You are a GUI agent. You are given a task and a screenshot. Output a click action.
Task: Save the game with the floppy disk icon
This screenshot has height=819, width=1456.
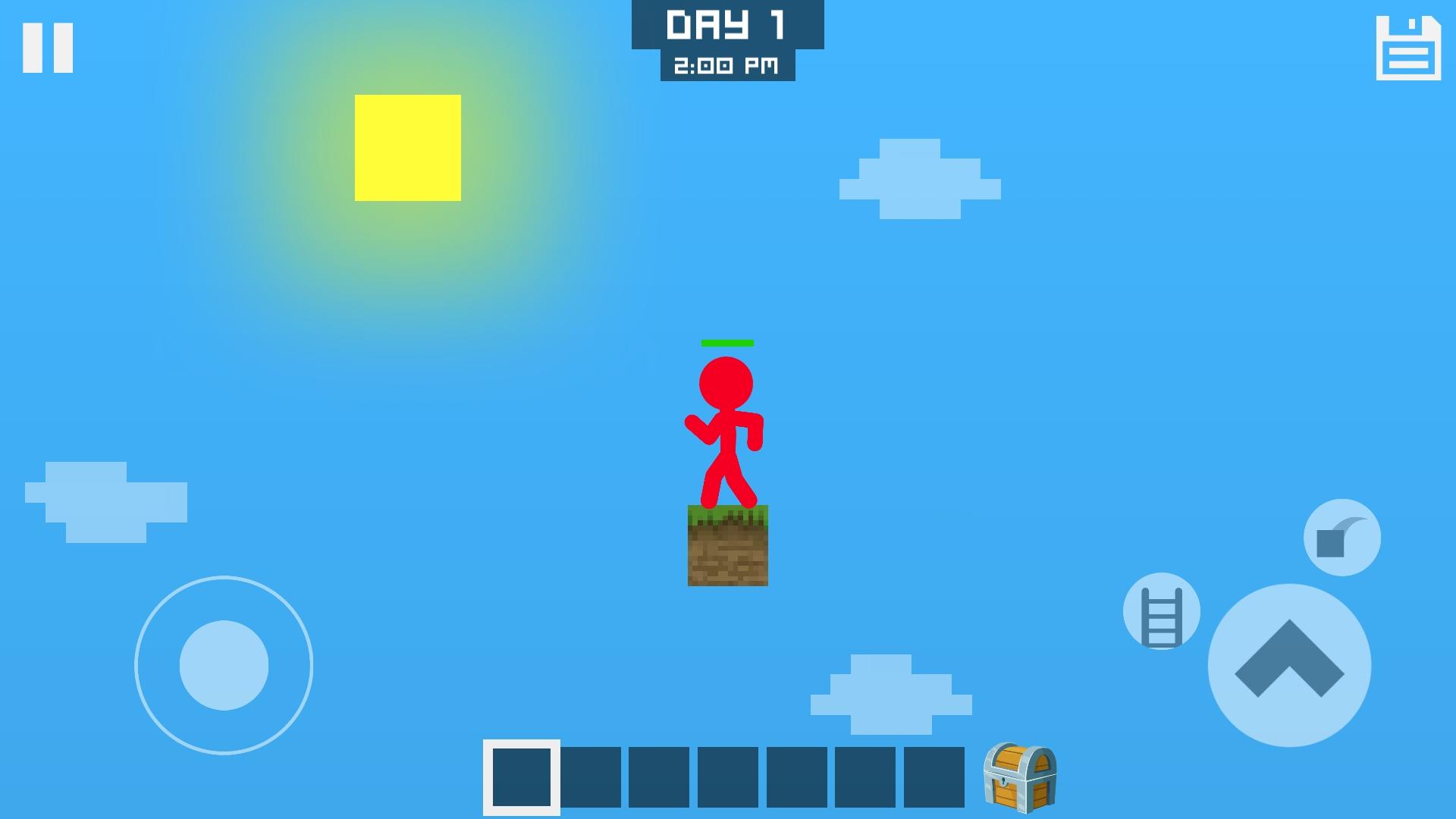1408,48
